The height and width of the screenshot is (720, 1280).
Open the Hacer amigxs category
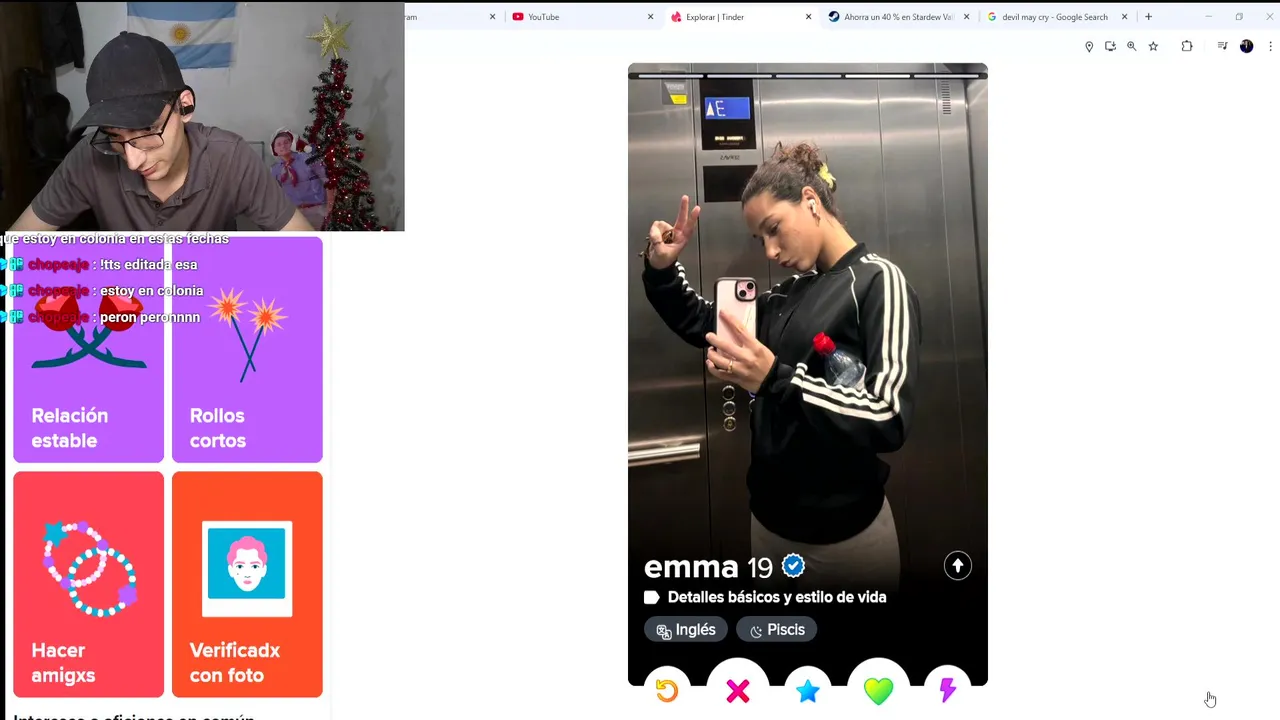88,584
